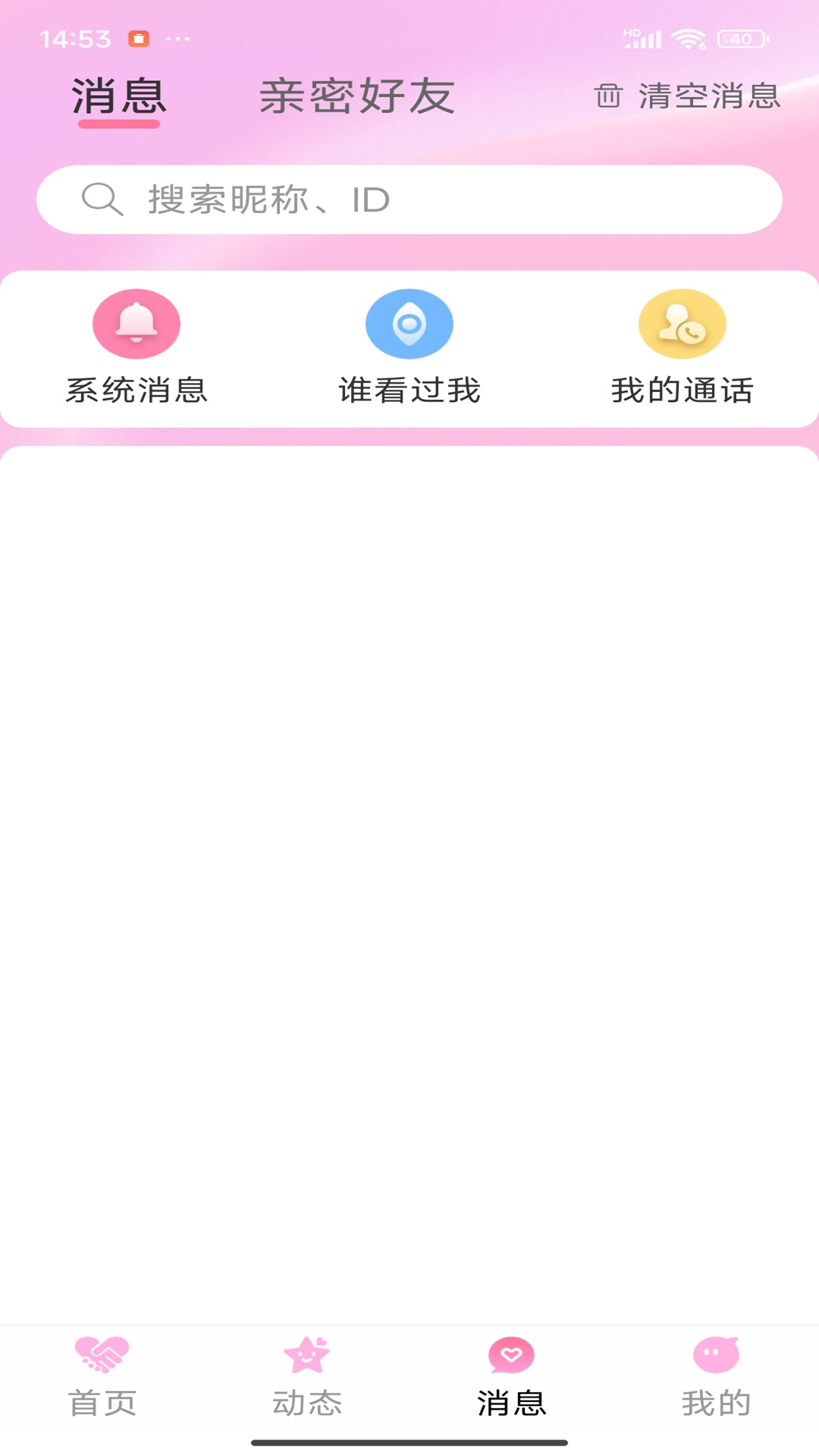Tap the search field 搜索昵称、ID
This screenshot has height=1456, width=819.
point(409,199)
